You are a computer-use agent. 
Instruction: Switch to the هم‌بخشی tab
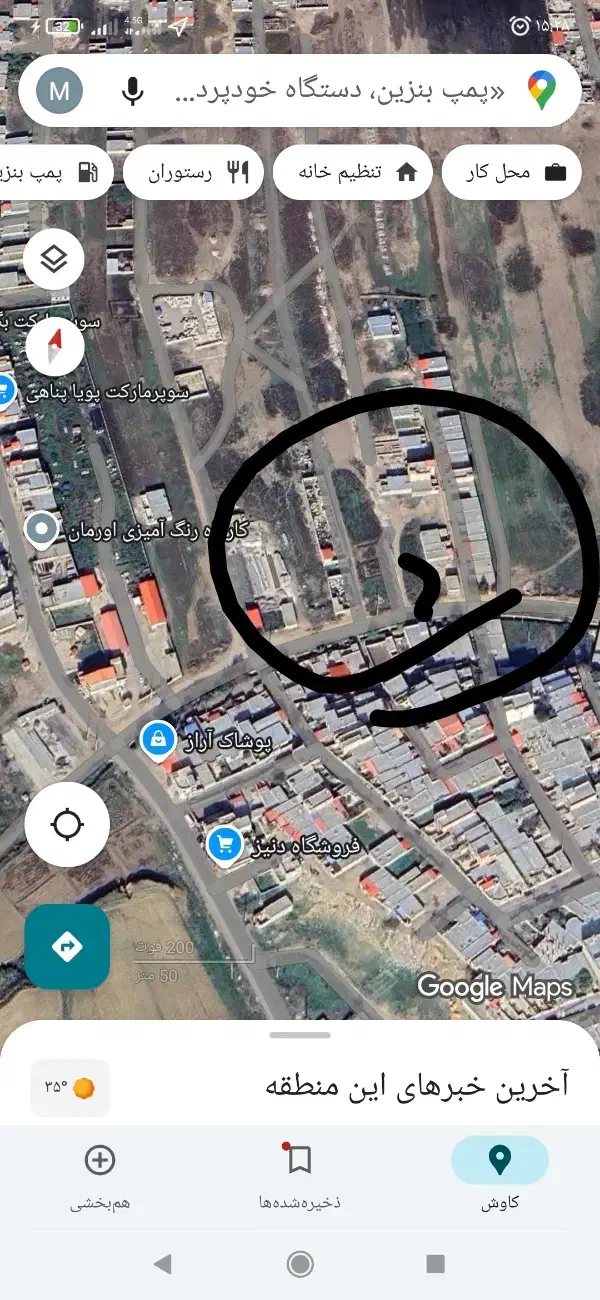coord(100,1172)
